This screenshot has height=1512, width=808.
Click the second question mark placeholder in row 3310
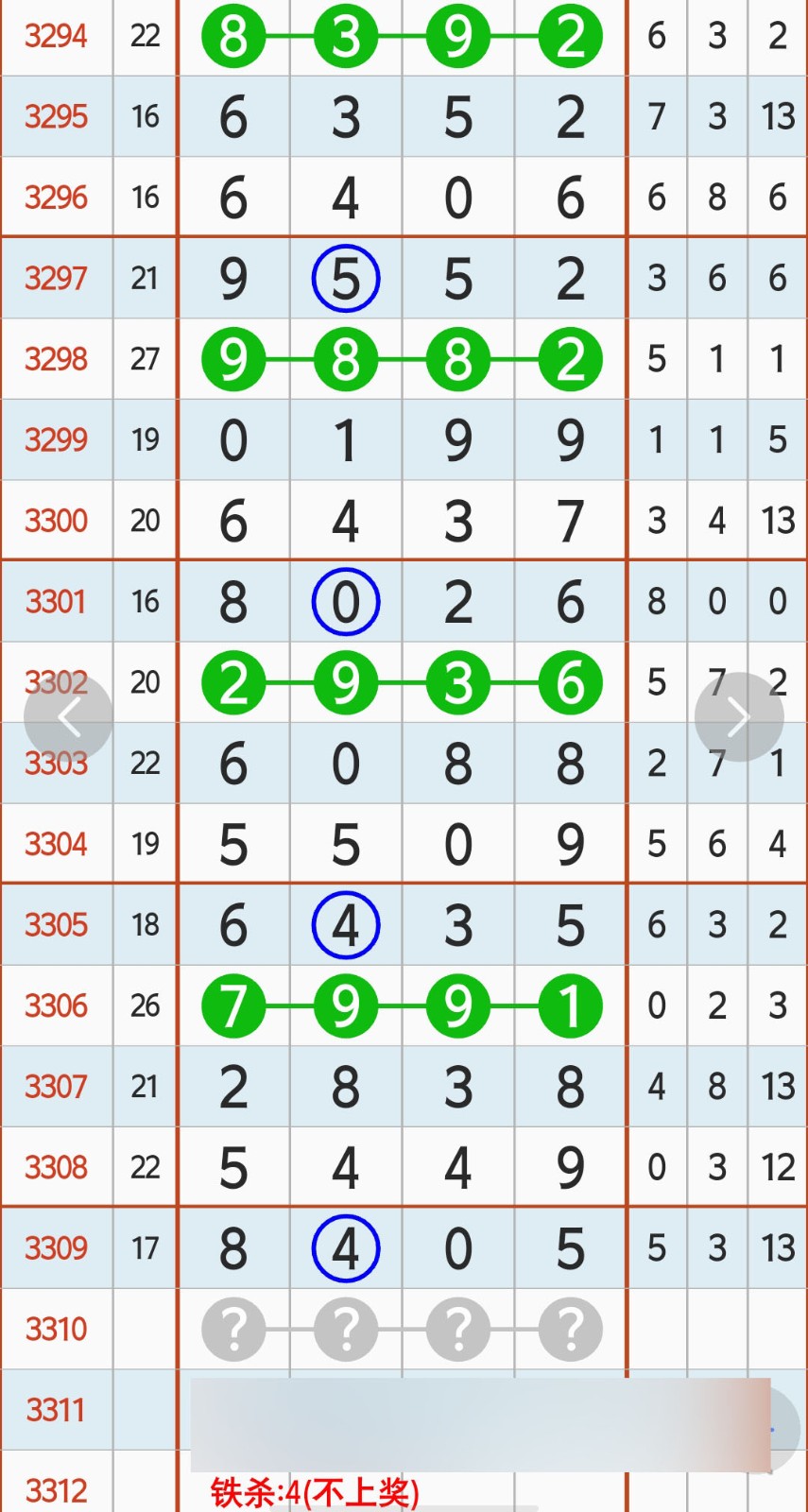pos(346,1329)
